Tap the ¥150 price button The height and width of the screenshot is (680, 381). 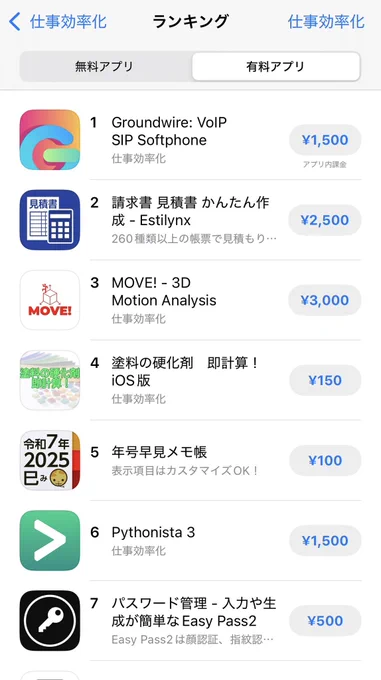click(x=325, y=380)
